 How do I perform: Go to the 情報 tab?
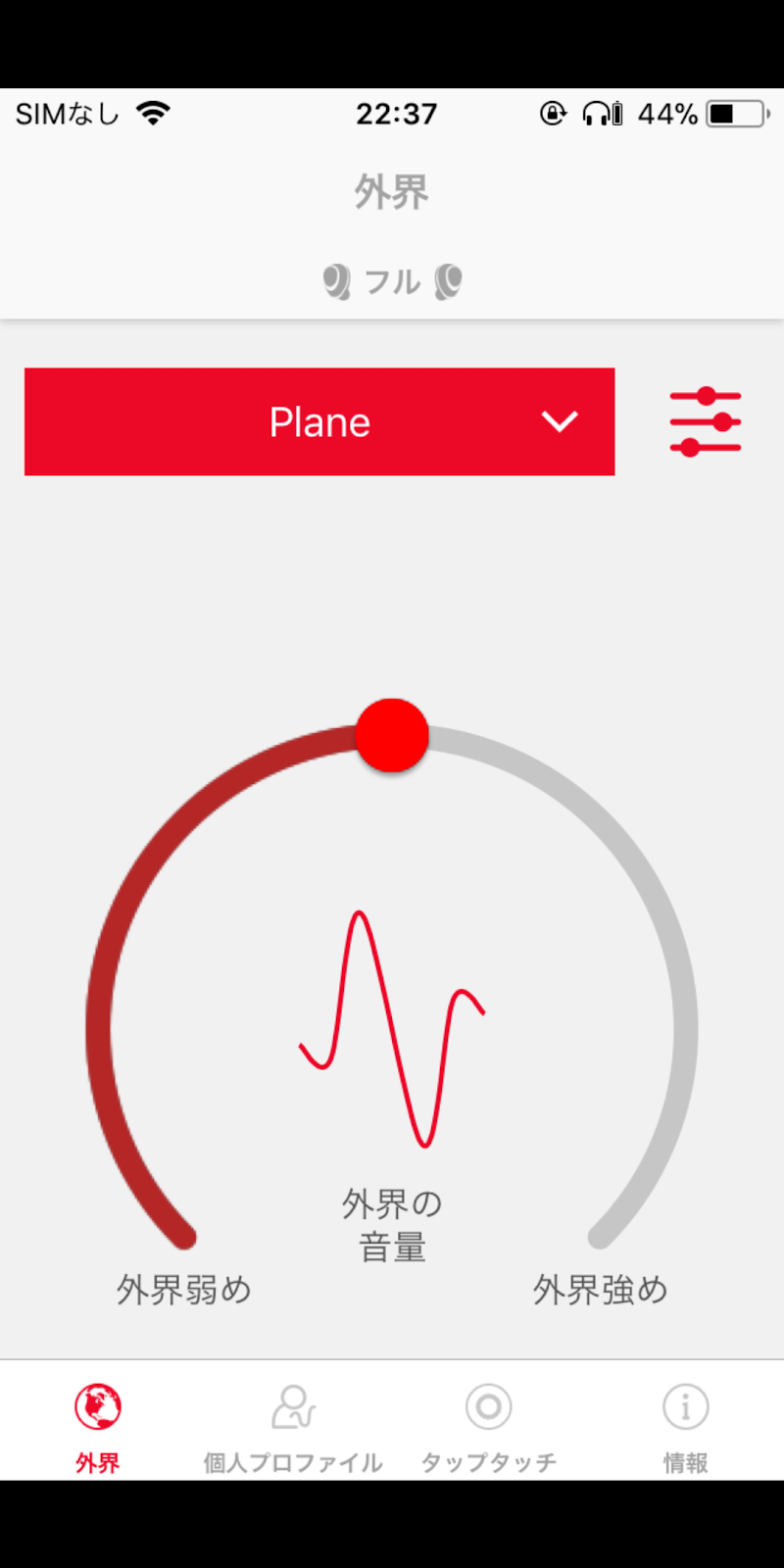coord(685,1423)
